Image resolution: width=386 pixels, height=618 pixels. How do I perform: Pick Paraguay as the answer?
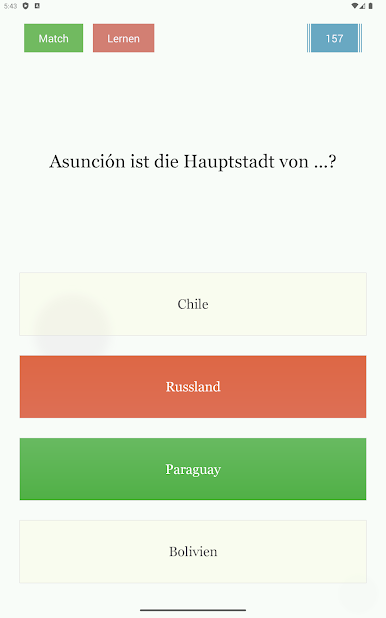(193, 469)
